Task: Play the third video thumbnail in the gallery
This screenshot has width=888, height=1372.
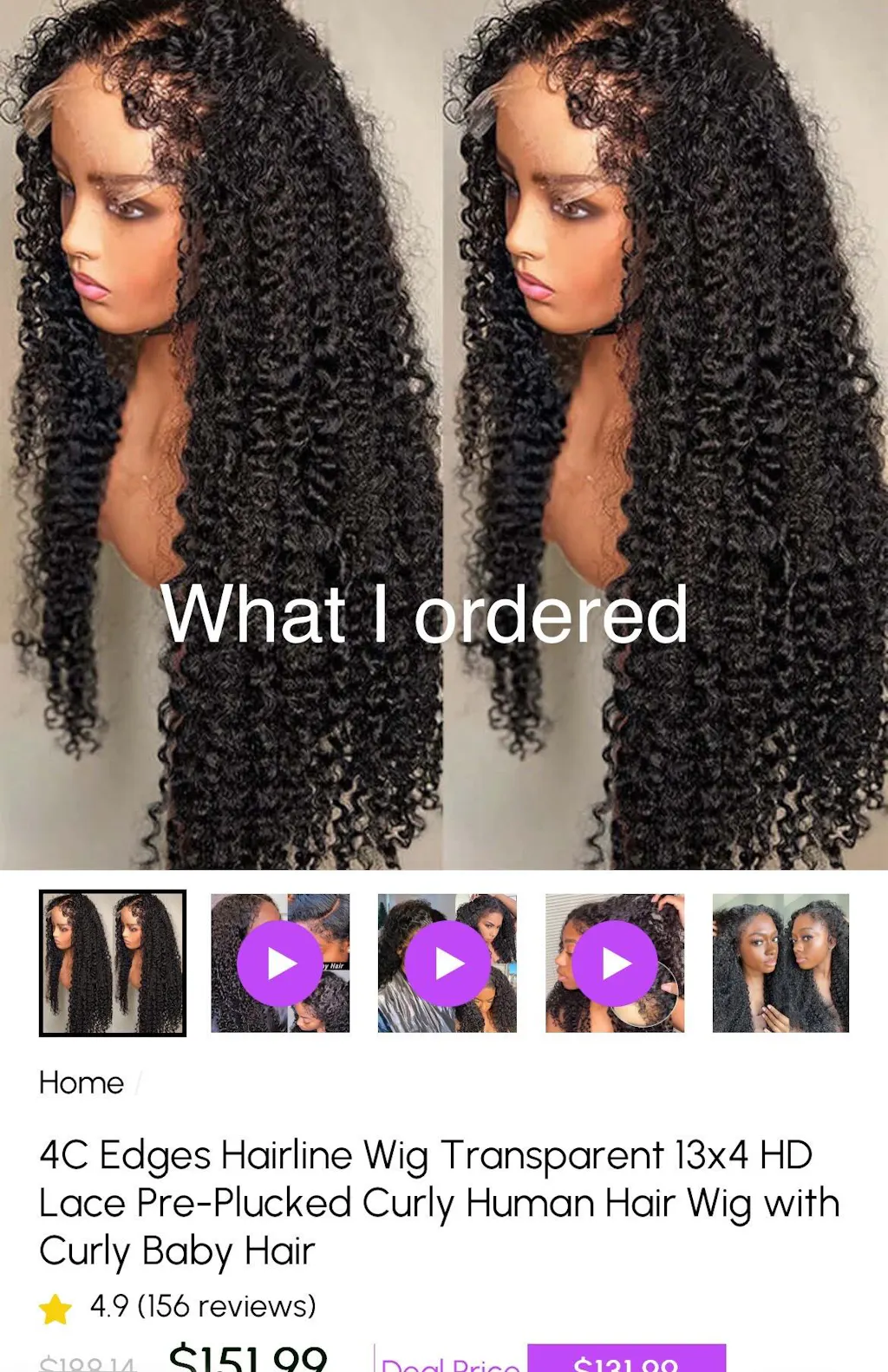Action: [615, 964]
